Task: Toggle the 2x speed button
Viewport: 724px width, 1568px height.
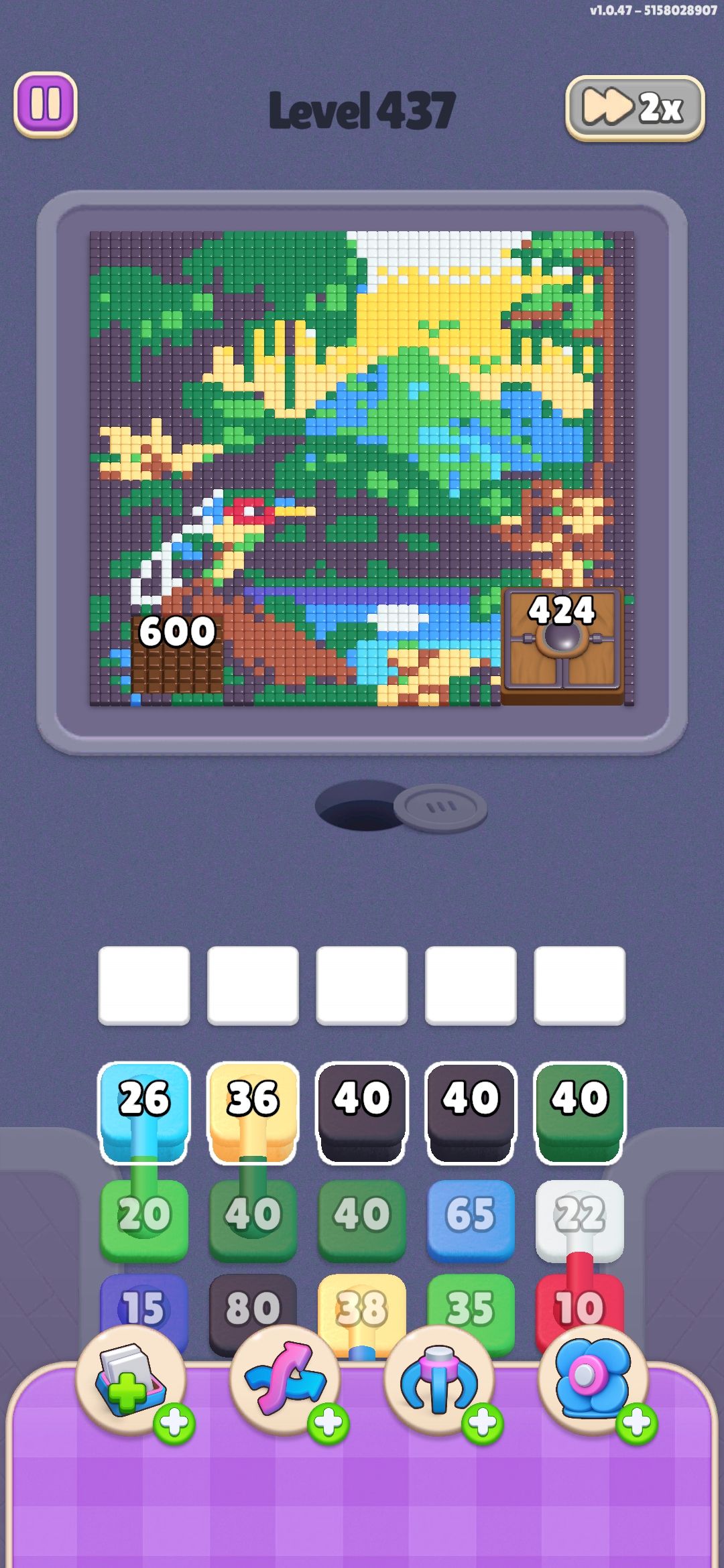Action: tap(635, 108)
